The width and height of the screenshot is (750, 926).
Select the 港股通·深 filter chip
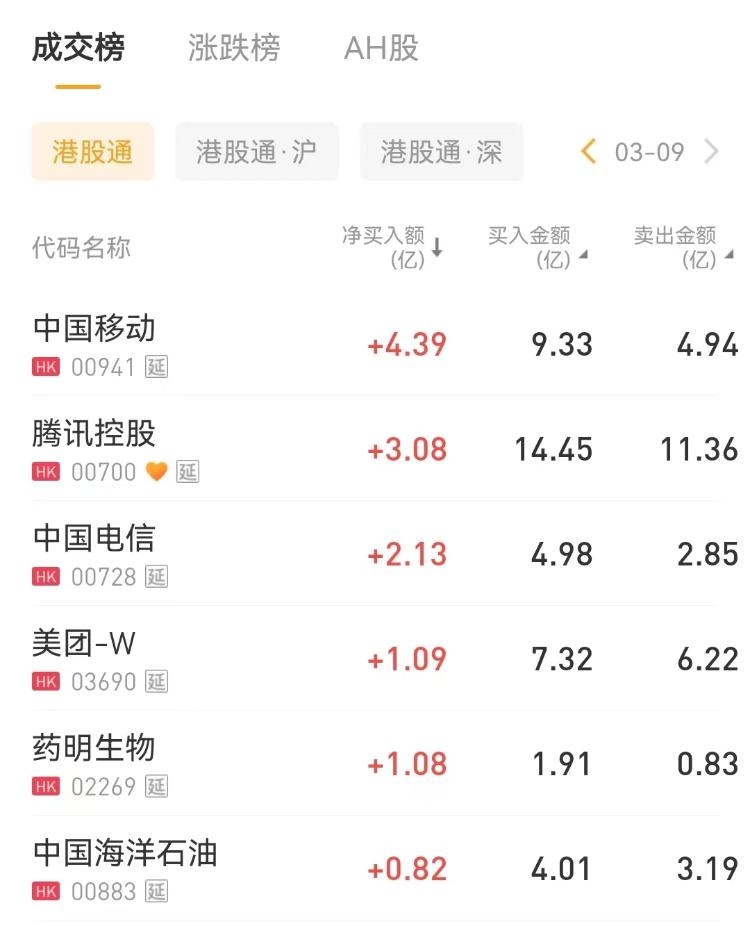[441, 152]
